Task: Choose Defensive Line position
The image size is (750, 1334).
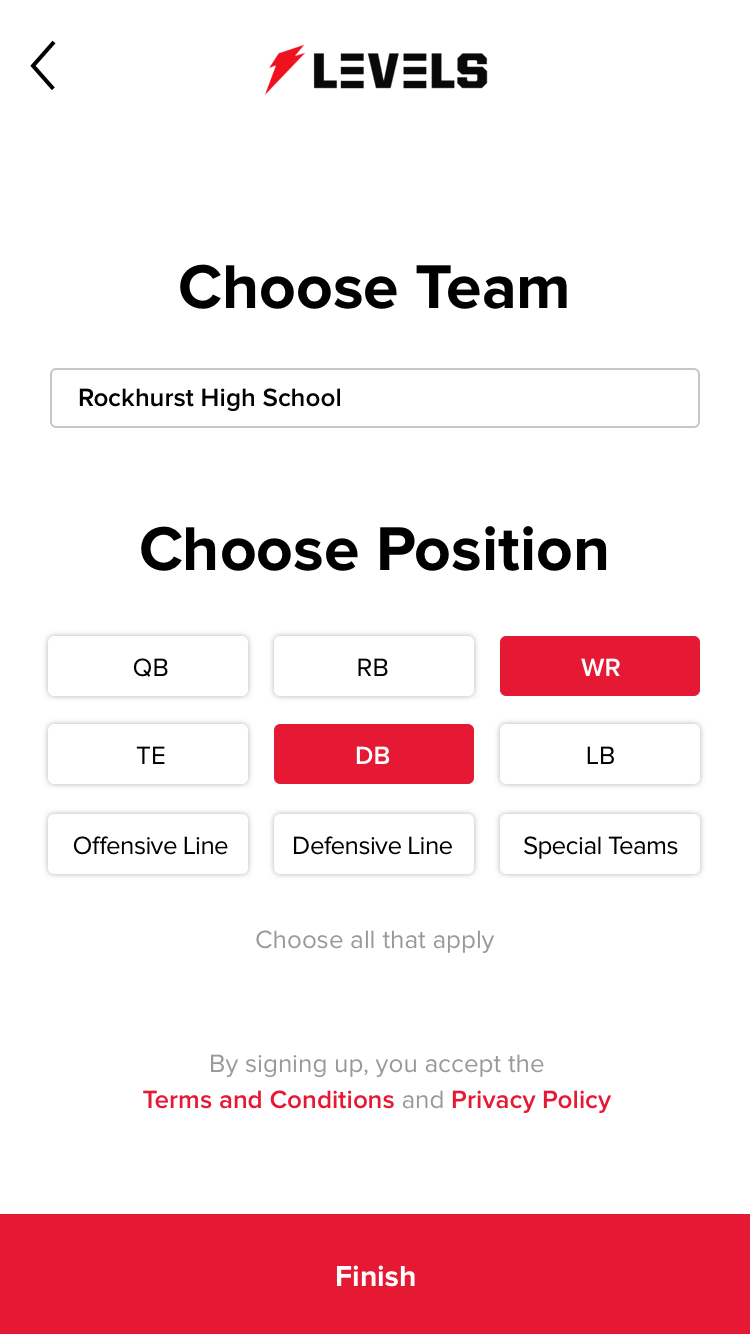Action: coord(374,844)
